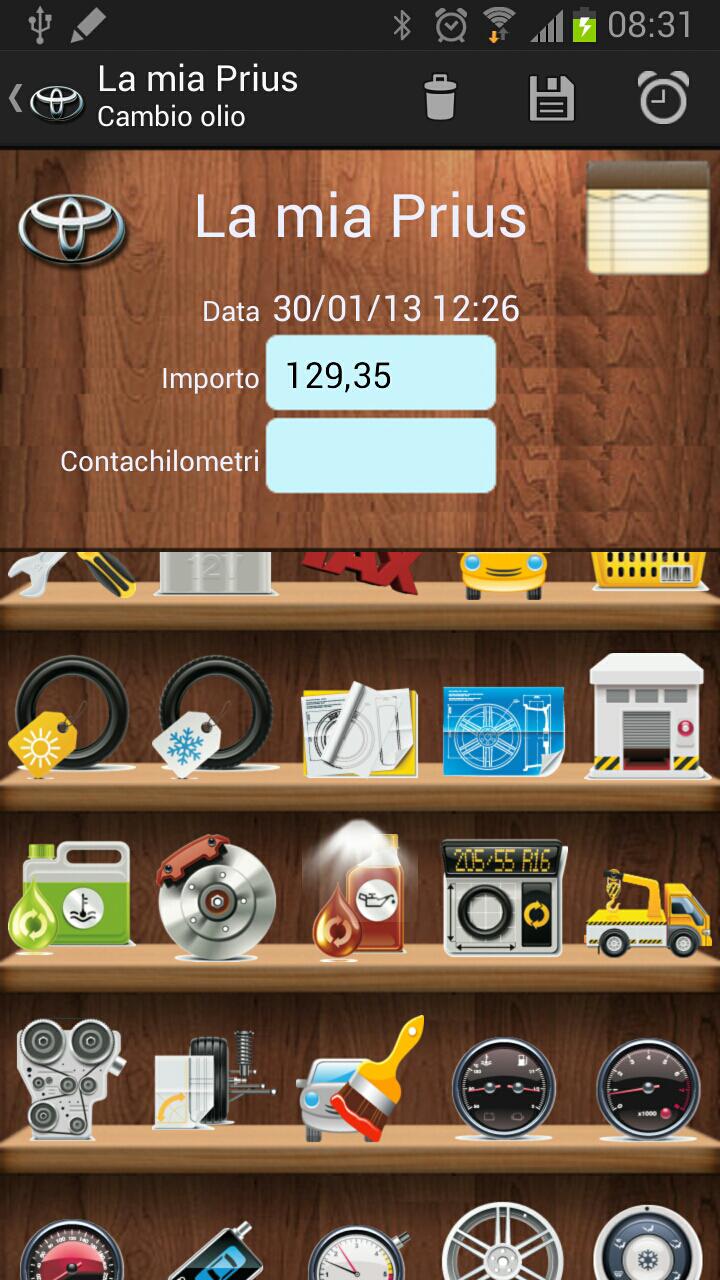Pick the tow truck icon
The height and width of the screenshot is (1280, 720).
[648, 910]
